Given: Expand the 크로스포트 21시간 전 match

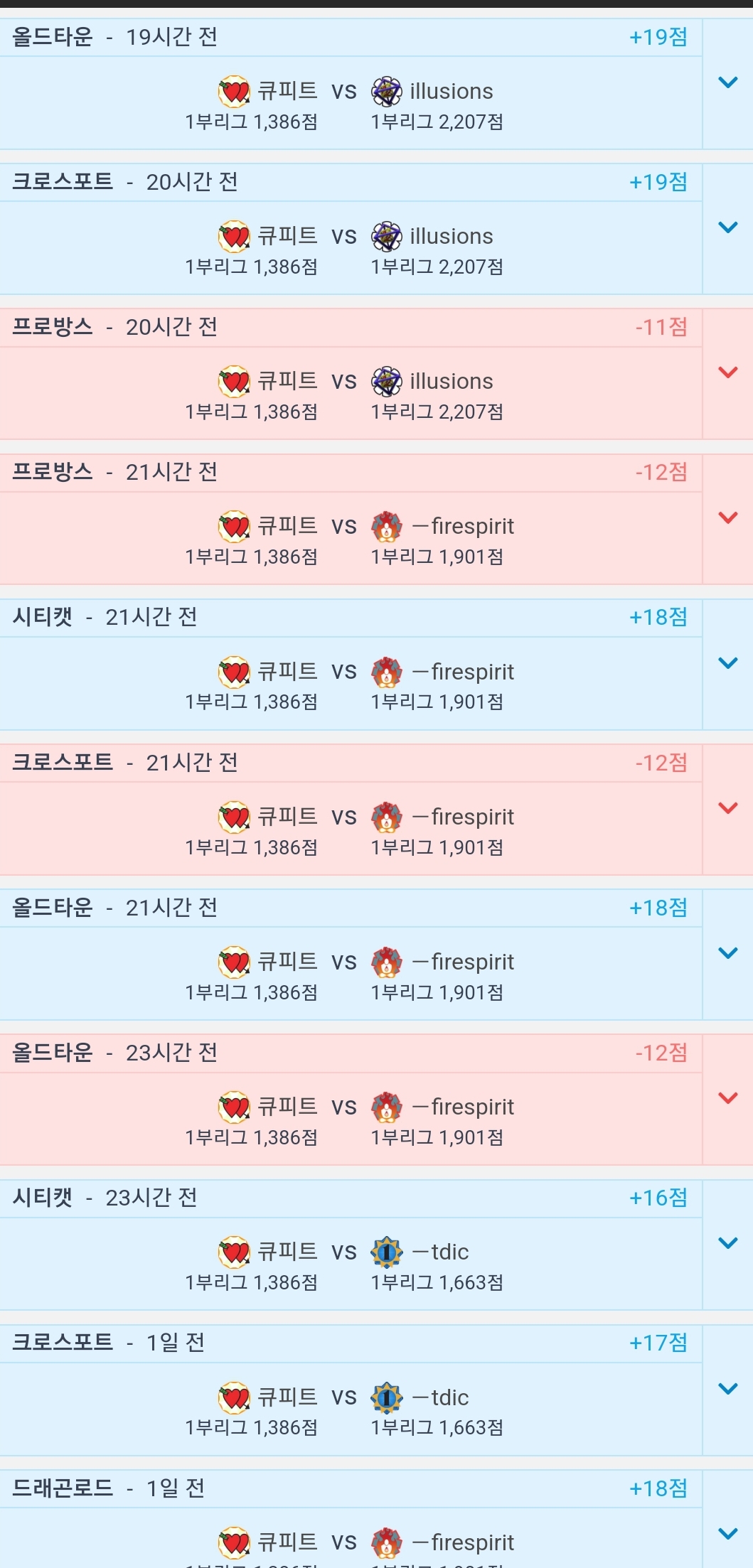Looking at the screenshot, I should [x=727, y=808].
